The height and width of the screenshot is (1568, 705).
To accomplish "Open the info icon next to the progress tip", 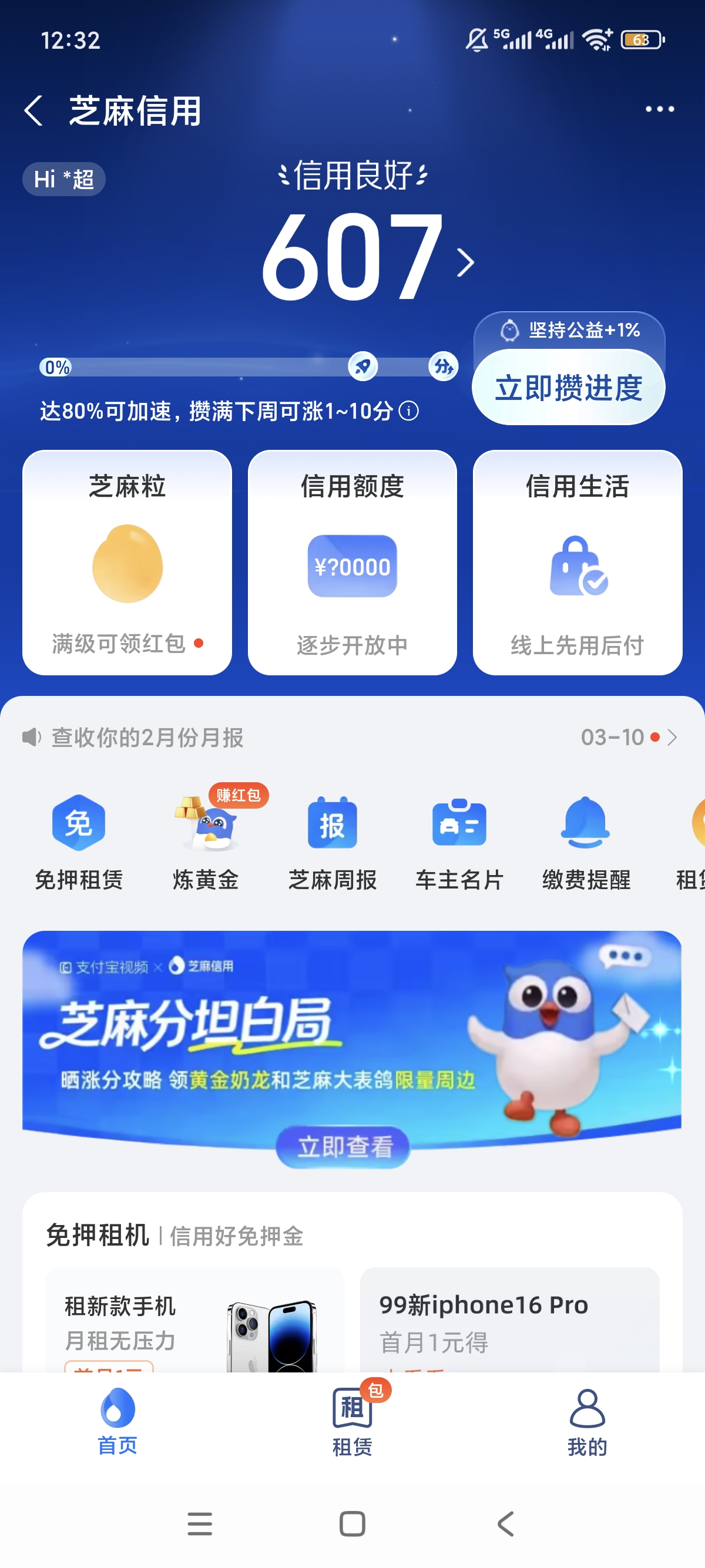I will (408, 412).
